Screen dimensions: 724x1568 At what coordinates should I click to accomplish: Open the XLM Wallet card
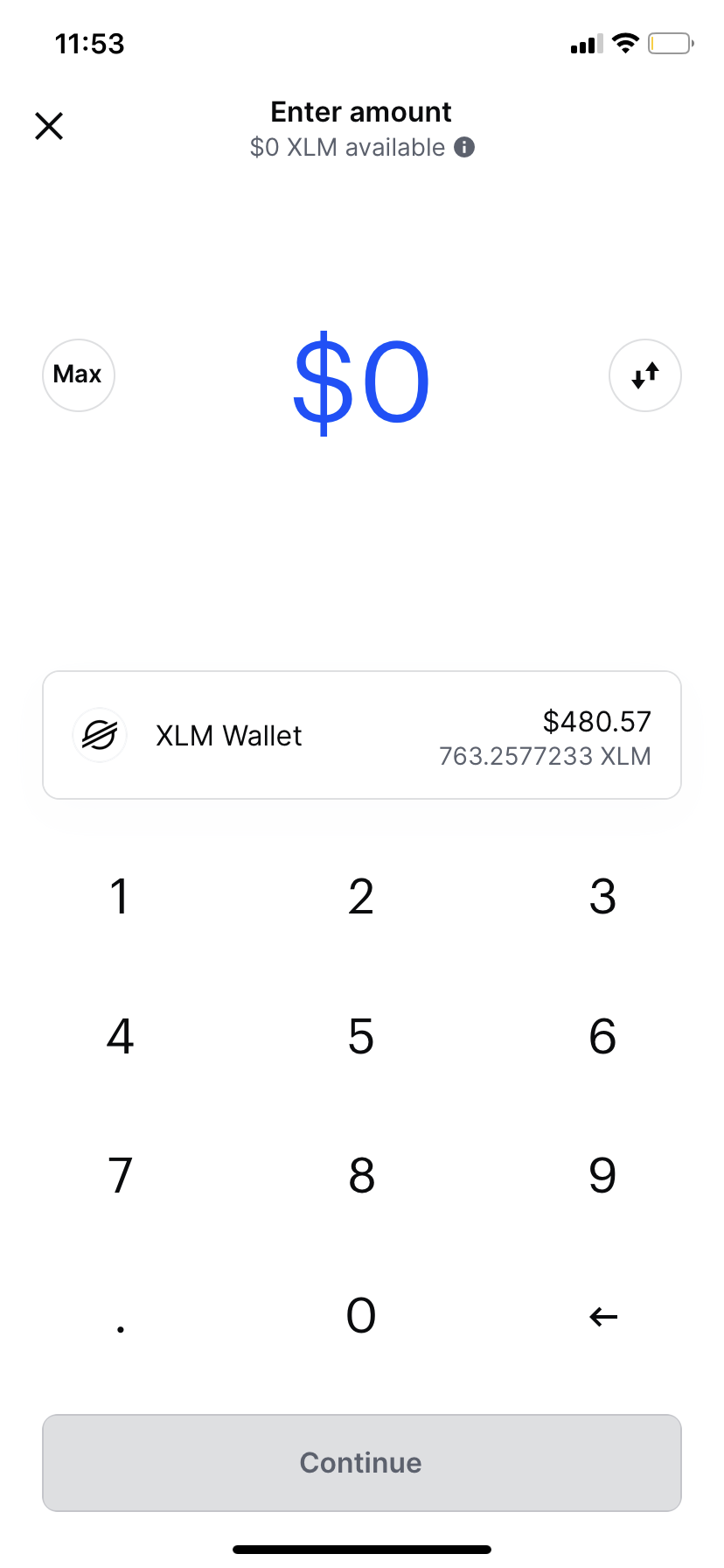pyautogui.click(x=362, y=735)
